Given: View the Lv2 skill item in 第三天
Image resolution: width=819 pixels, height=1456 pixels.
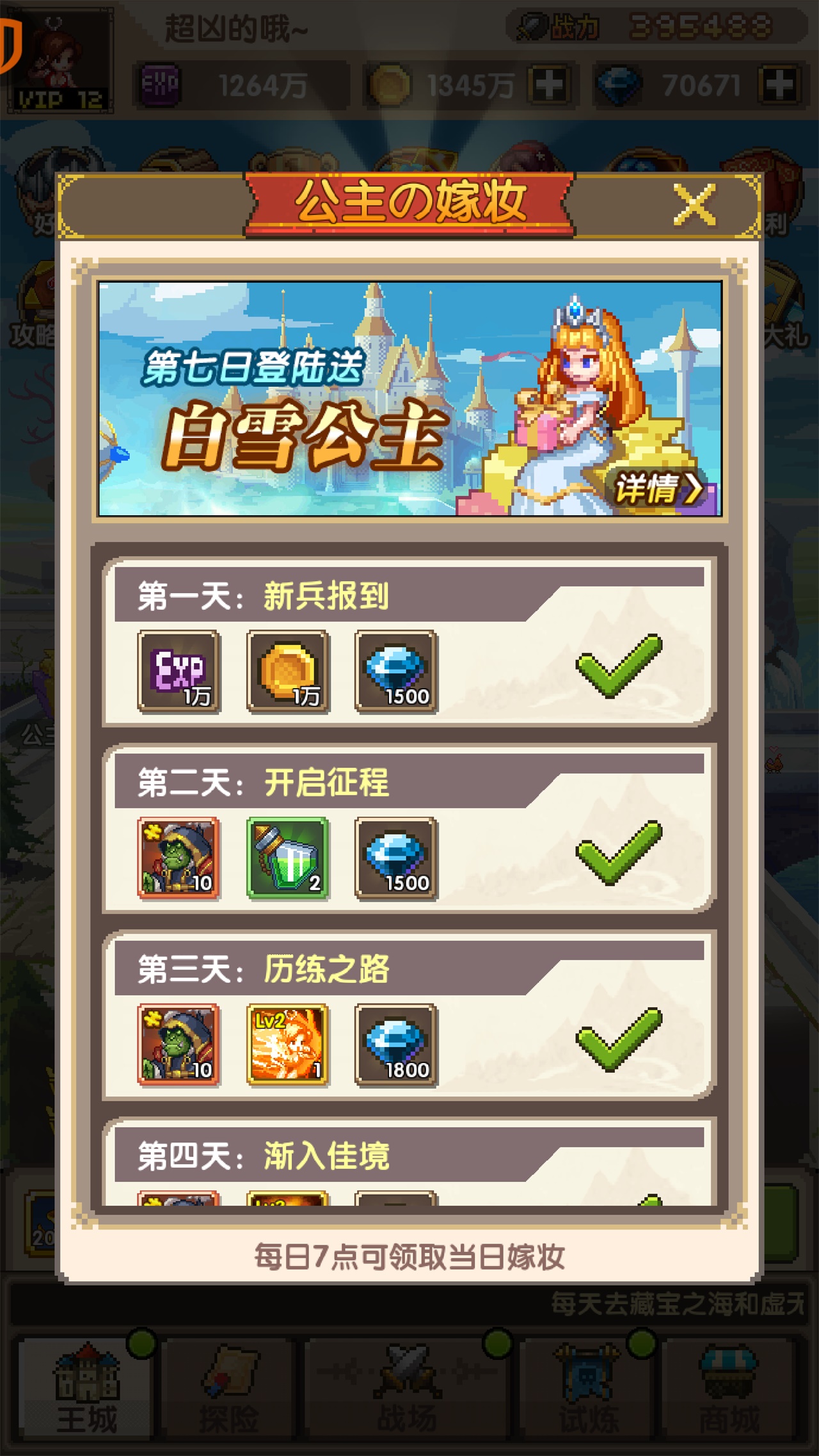Looking at the screenshot, I should pyautogui.click(x=288, y=1045).
